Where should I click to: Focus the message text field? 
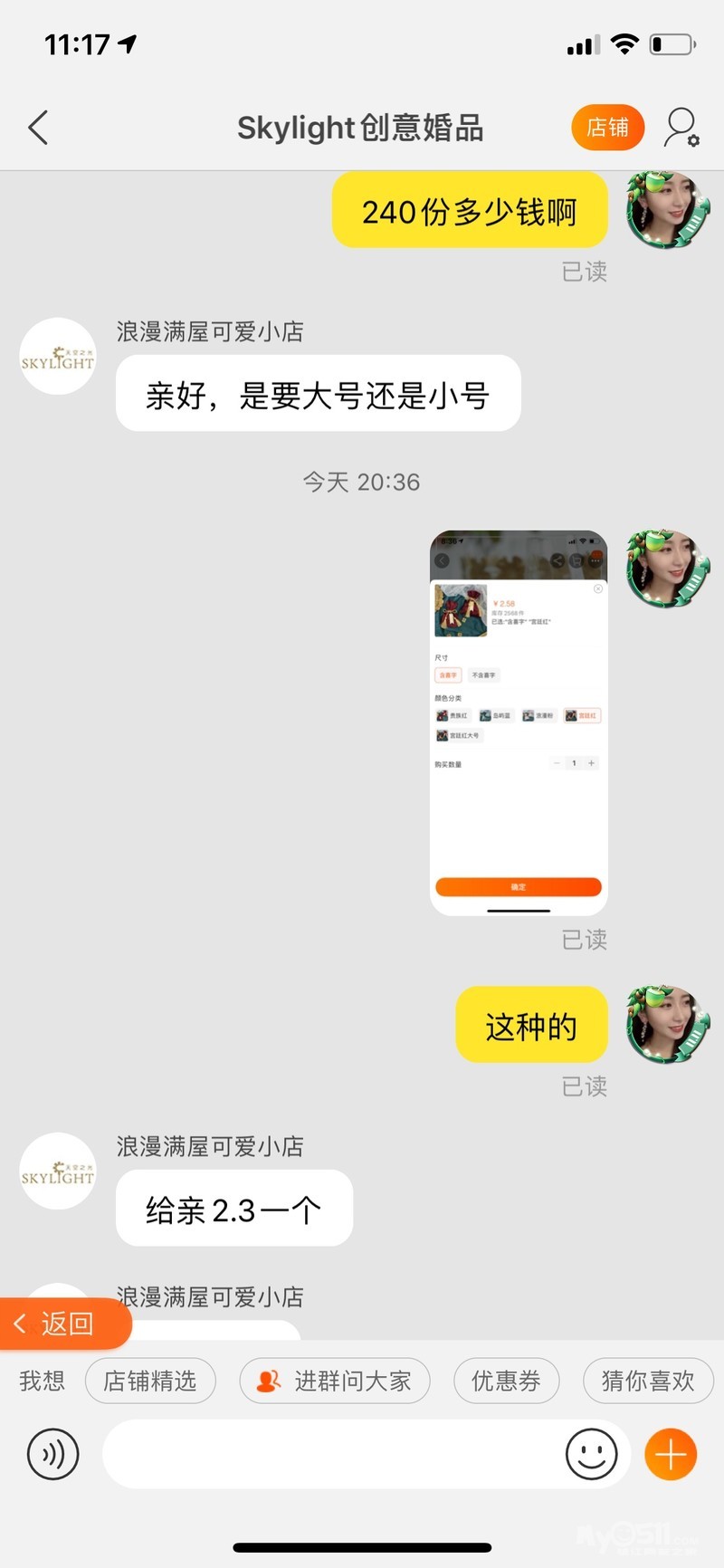330,1454
